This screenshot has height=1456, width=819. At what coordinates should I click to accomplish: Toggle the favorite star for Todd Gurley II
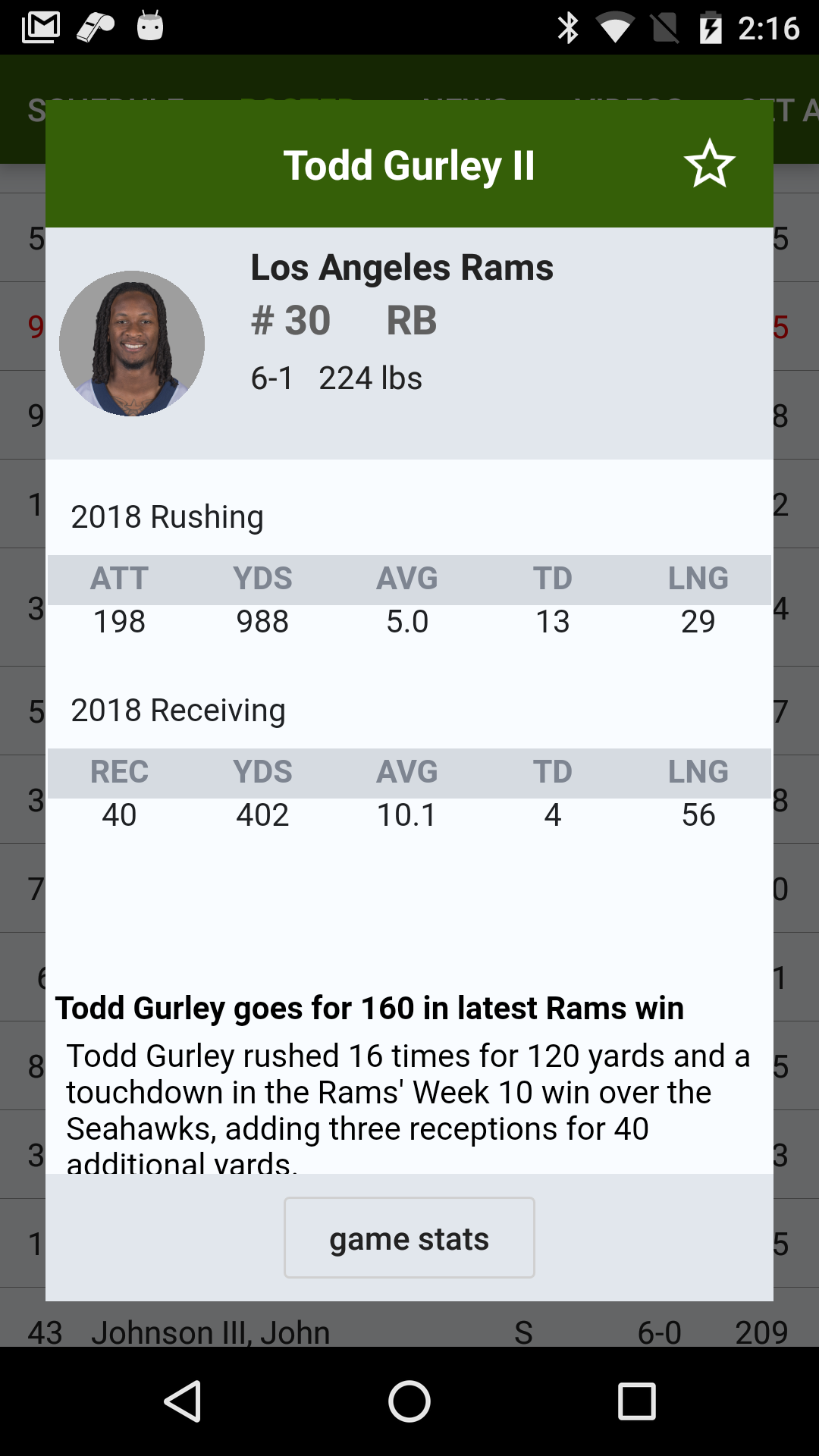click(710, 164)
